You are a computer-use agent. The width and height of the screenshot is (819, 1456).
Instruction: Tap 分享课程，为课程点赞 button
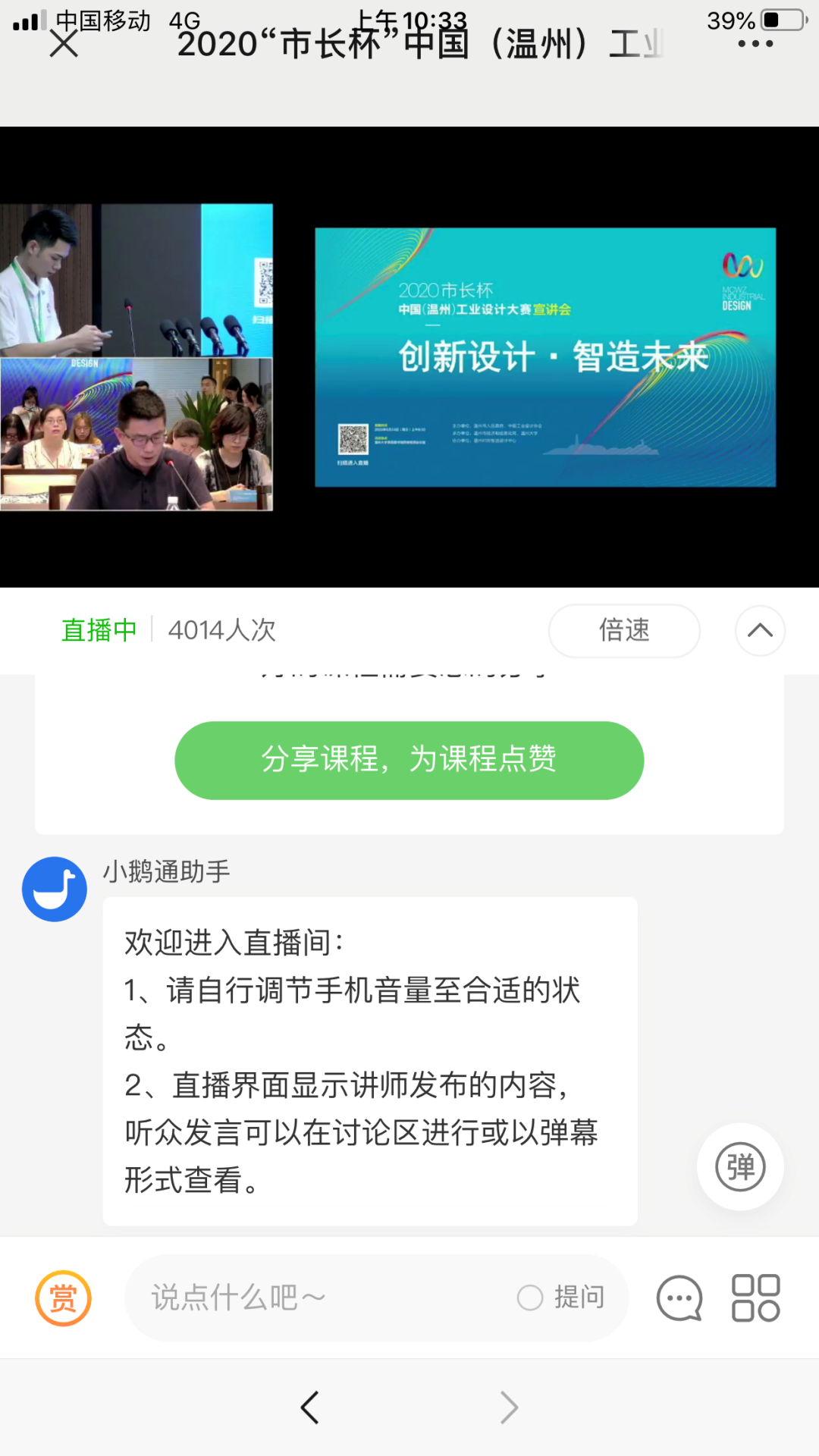click(409, 760)
